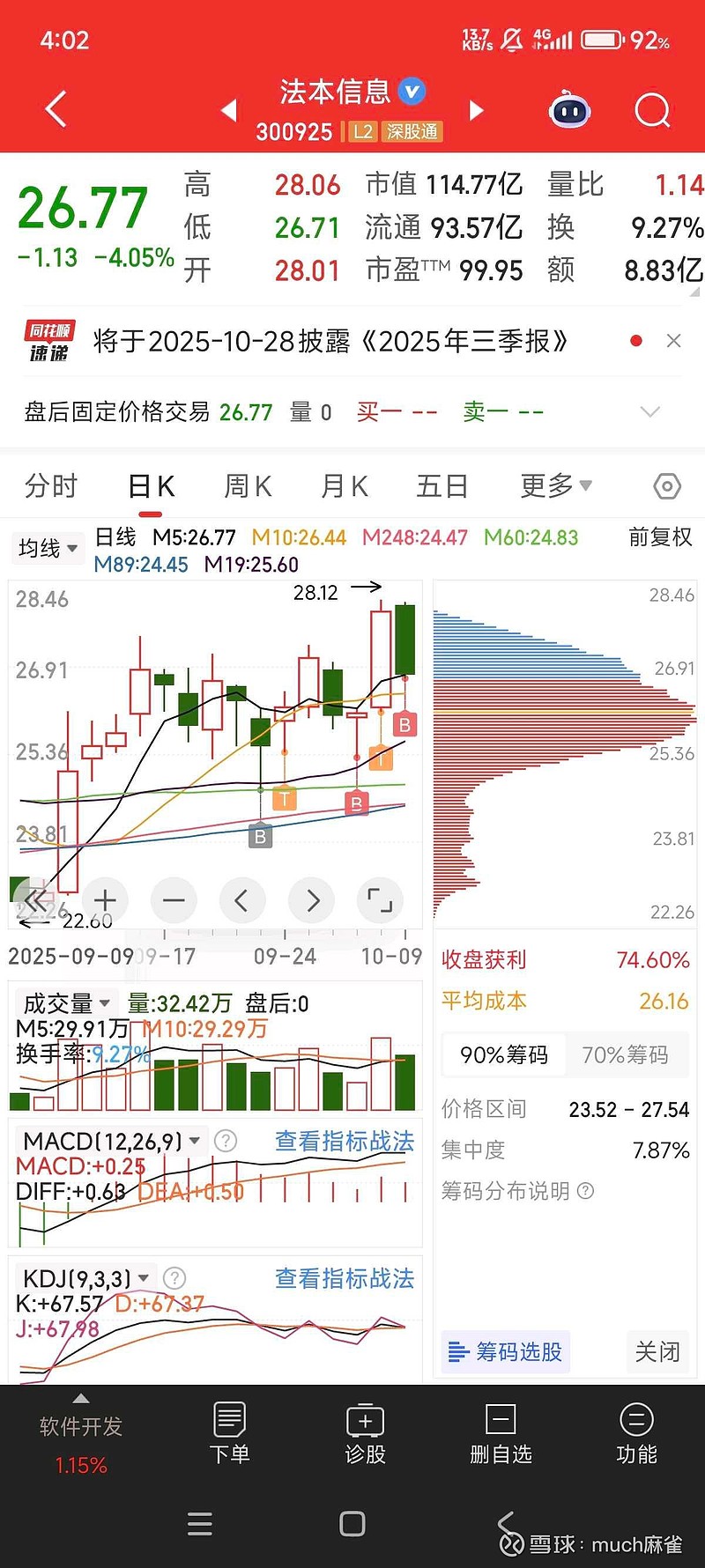Open the 均线 indicator dropdown

coord(48,548)
